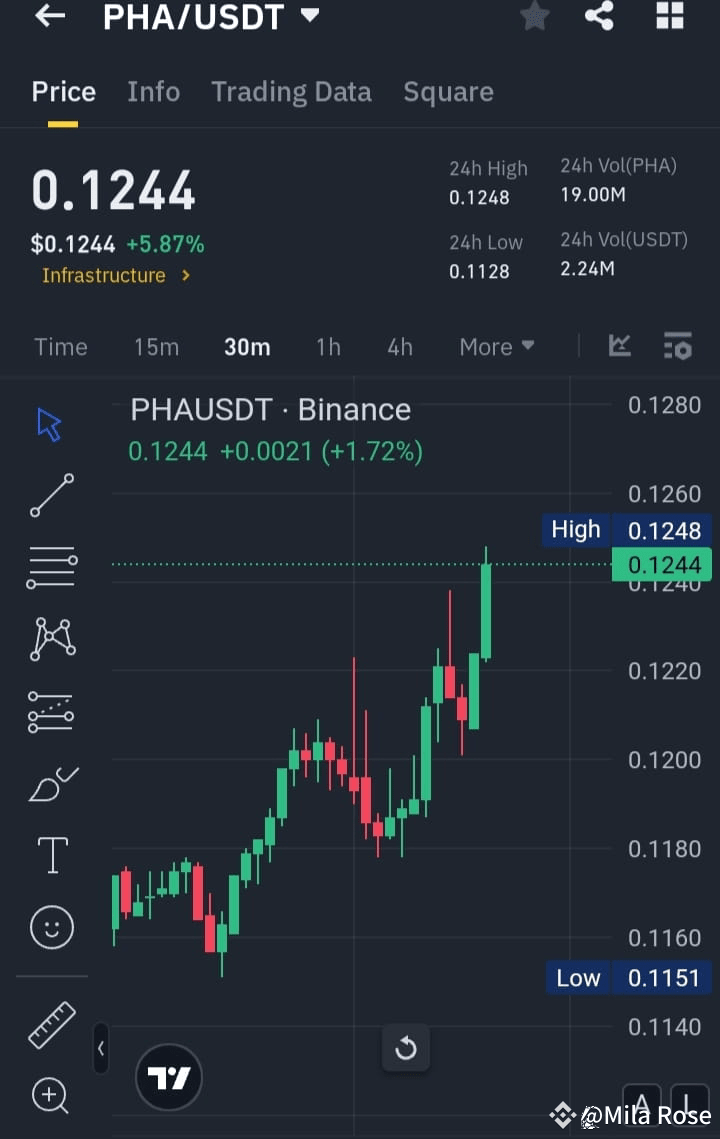The image size is (720, 1139).
Task: Open the emoji sticker tool
Action: 51,927
